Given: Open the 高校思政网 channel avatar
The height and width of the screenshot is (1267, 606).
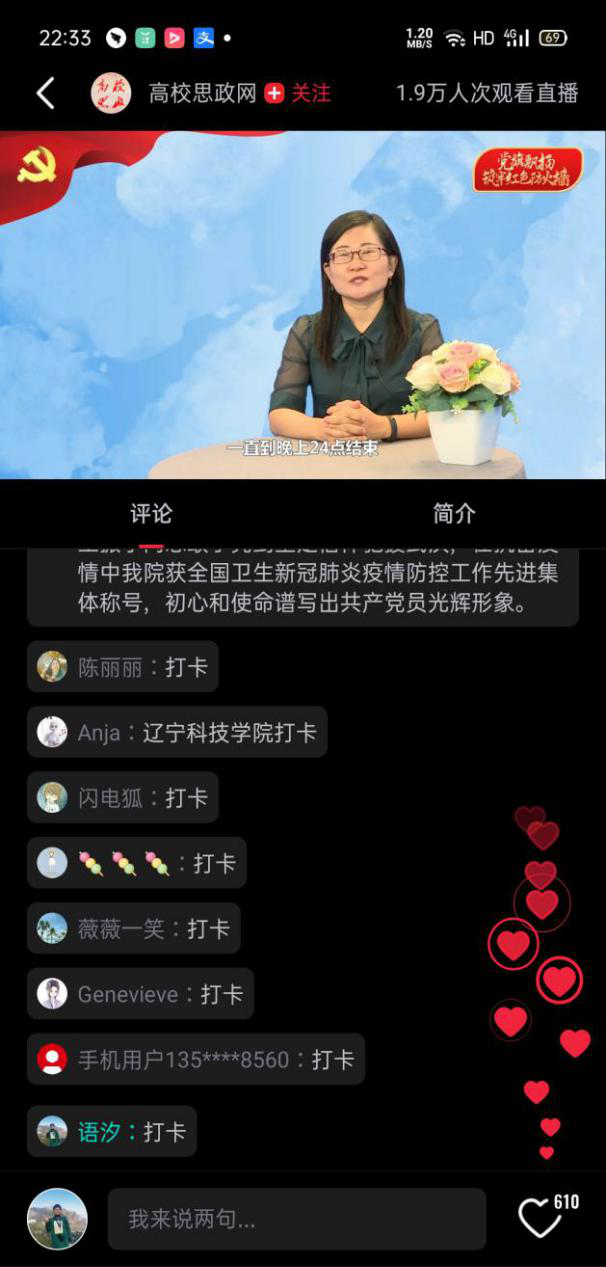Looking at the screenshot, I should click(111, 93).
